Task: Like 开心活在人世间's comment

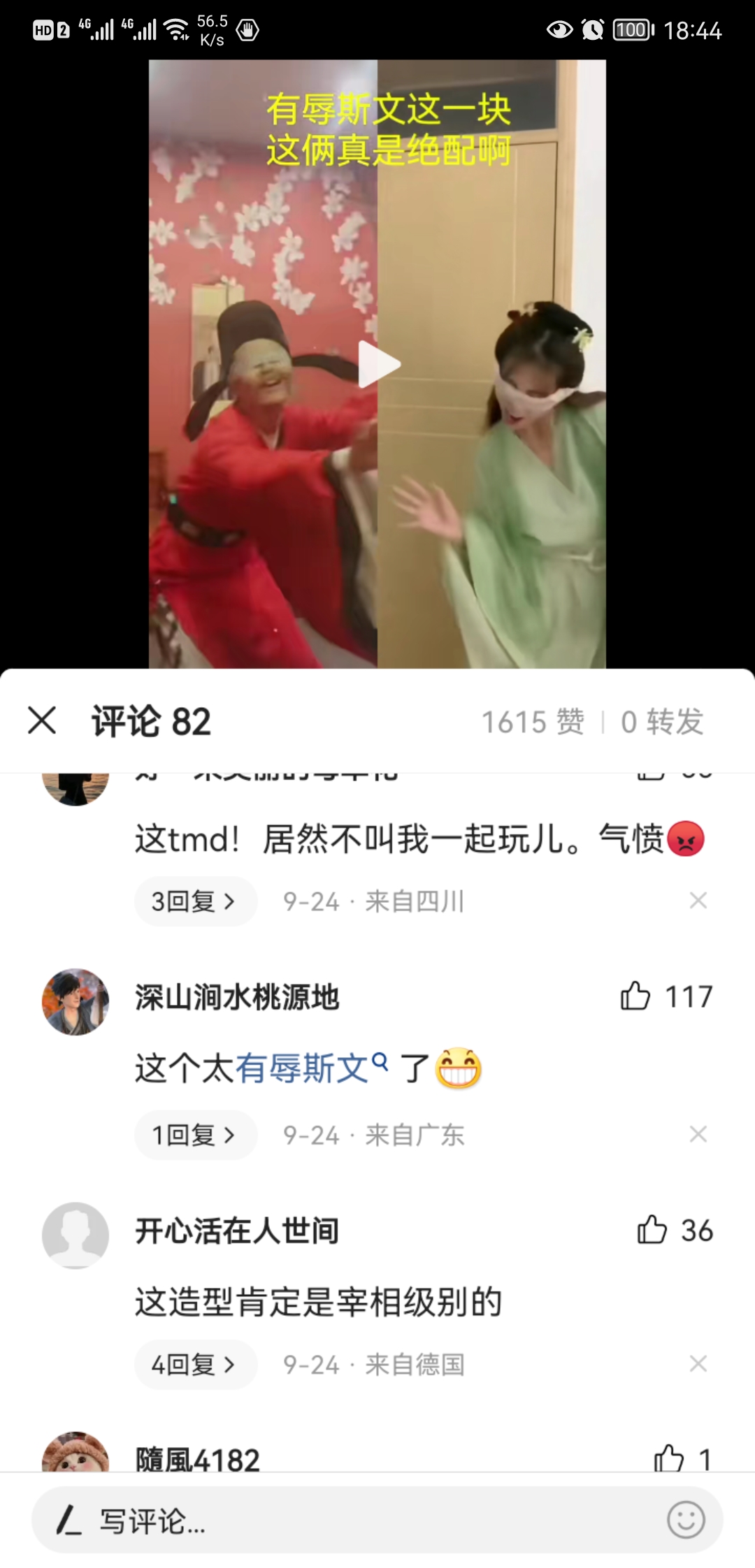Action: coord(652,1230)
